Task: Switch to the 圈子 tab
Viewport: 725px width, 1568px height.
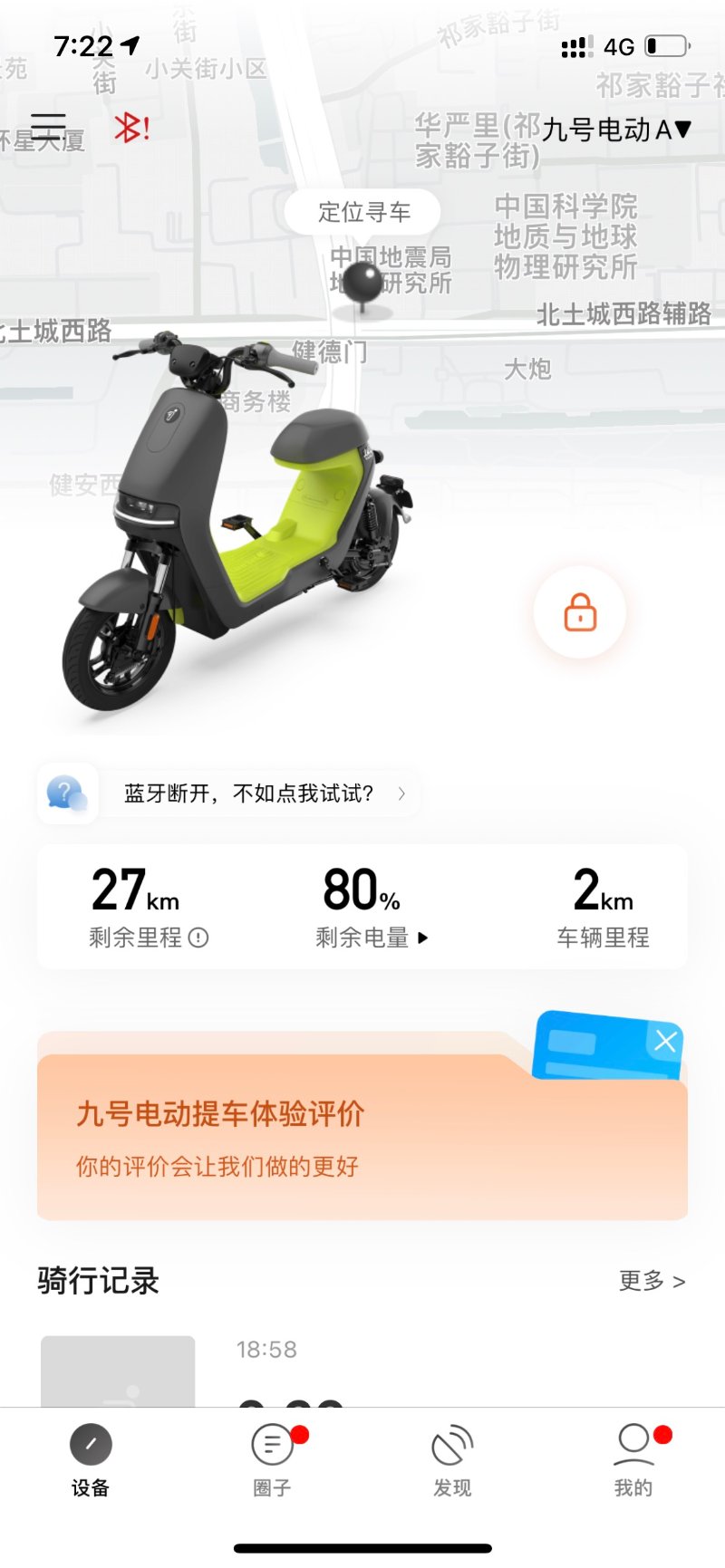Action: click(272, 1460)
